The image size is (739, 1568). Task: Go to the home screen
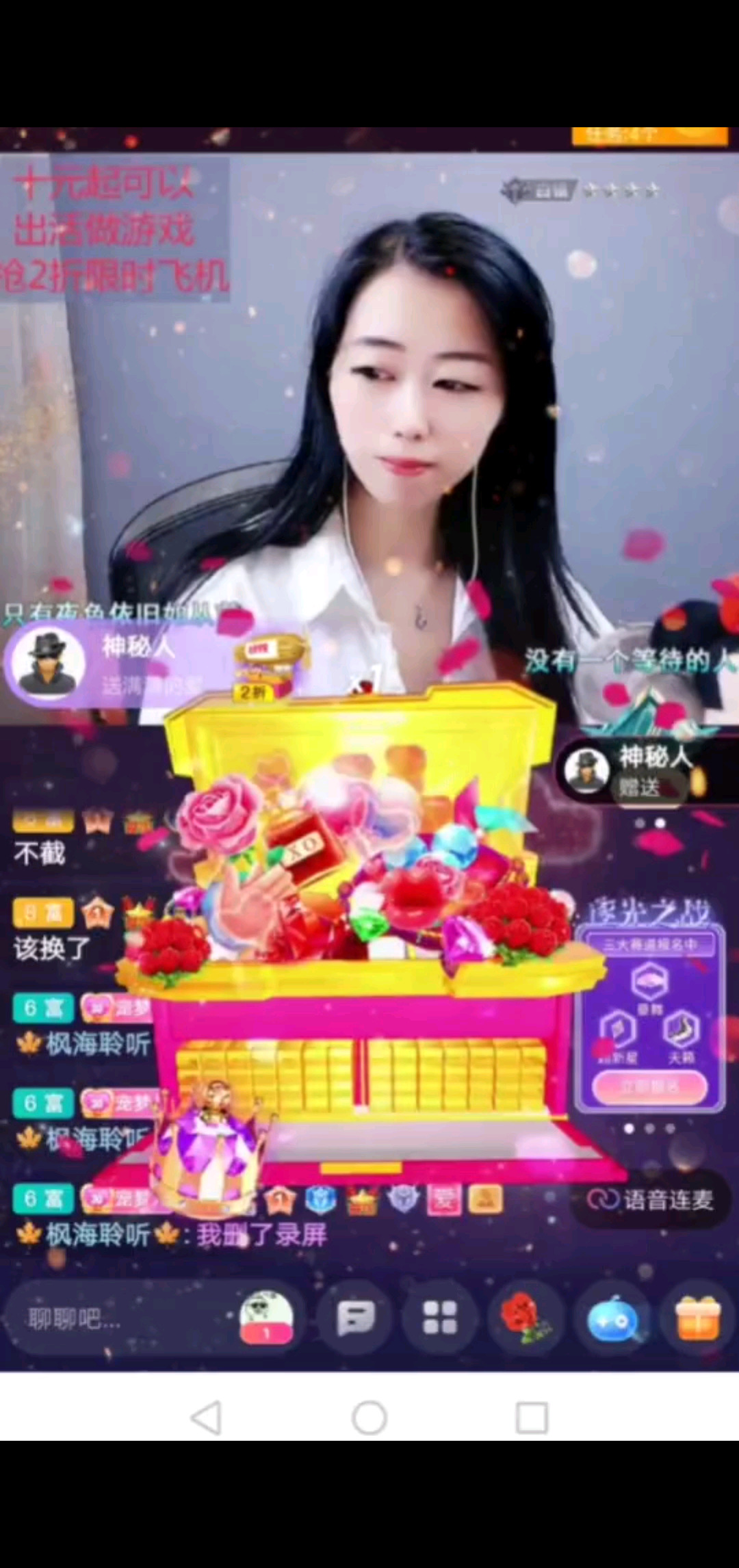coord(369,1417)
